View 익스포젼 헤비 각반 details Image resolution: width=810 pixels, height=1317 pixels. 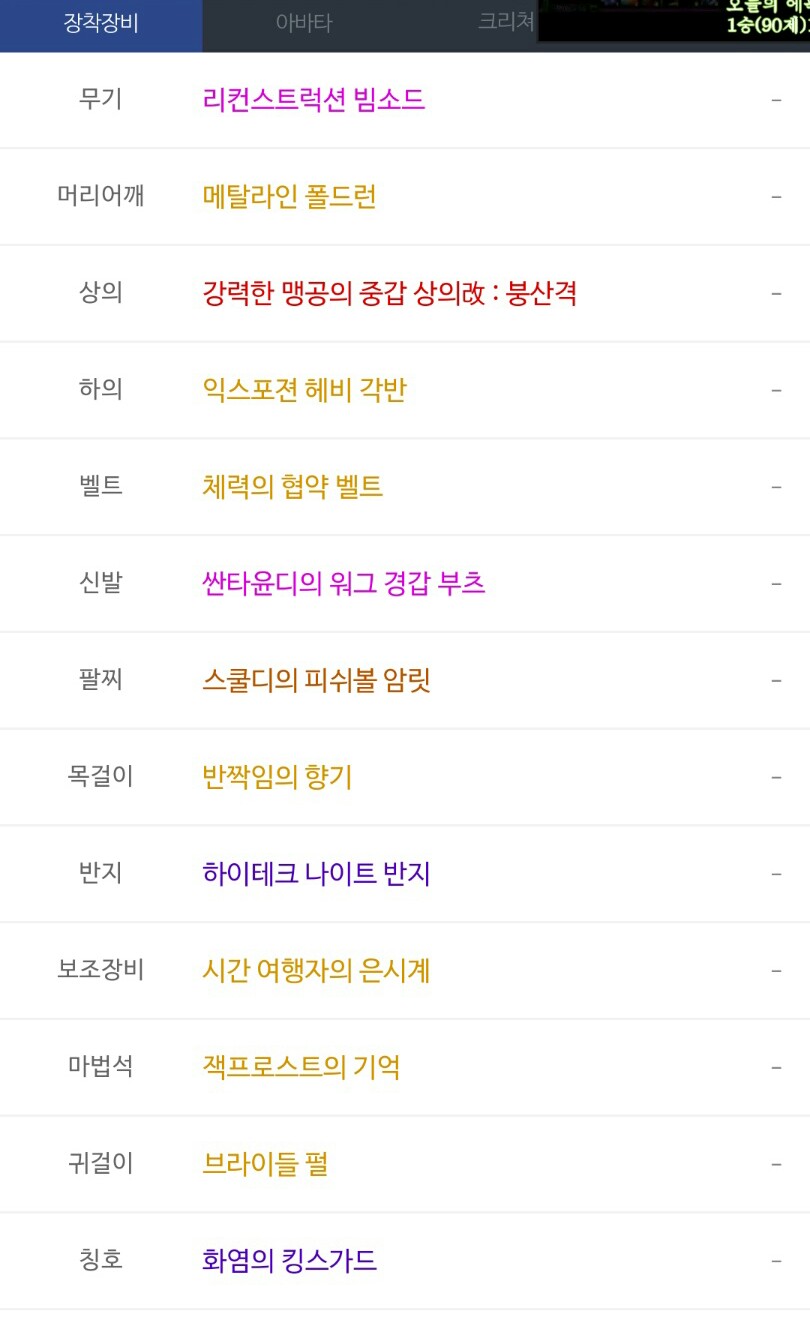(x=304, y=390)
